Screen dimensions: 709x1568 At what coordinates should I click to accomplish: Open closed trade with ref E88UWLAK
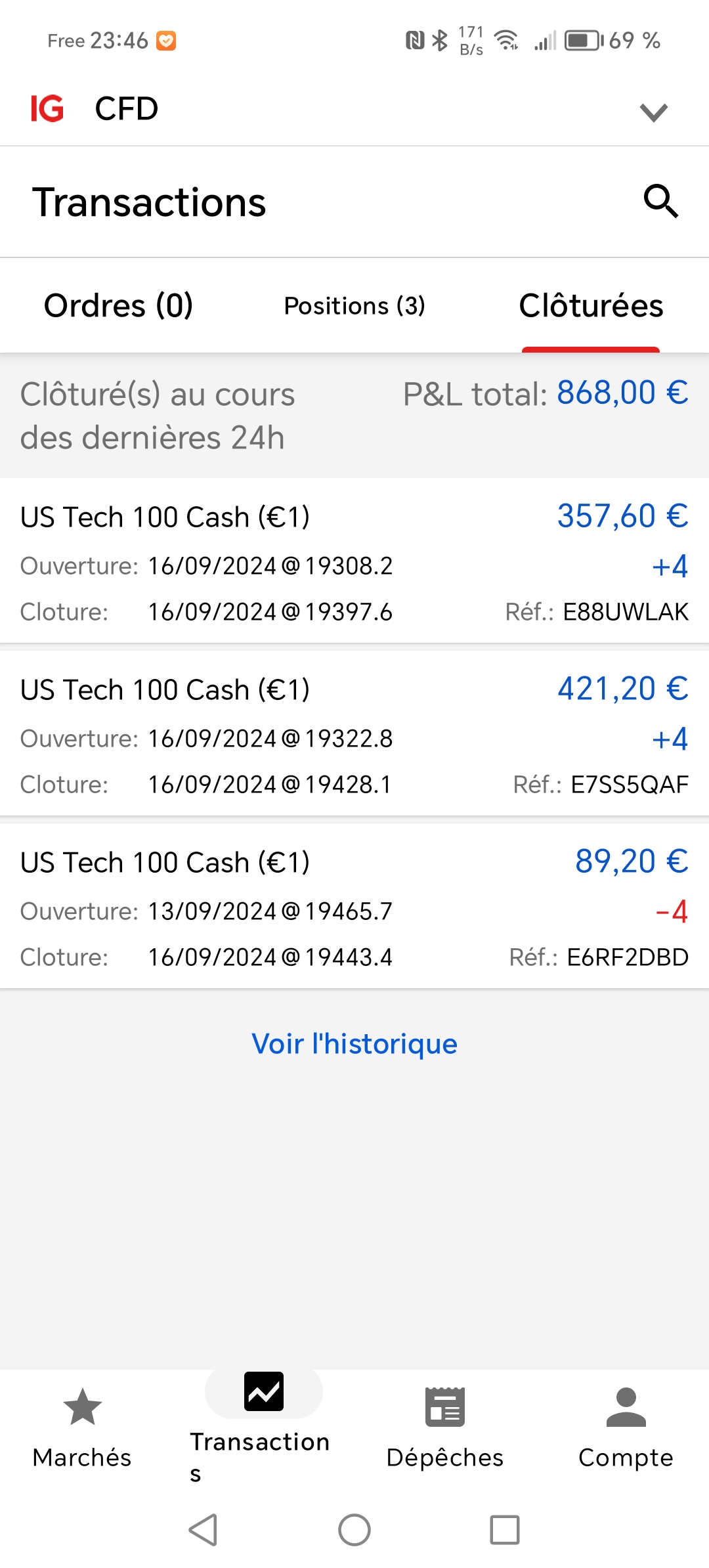click(x=354, y=562)
